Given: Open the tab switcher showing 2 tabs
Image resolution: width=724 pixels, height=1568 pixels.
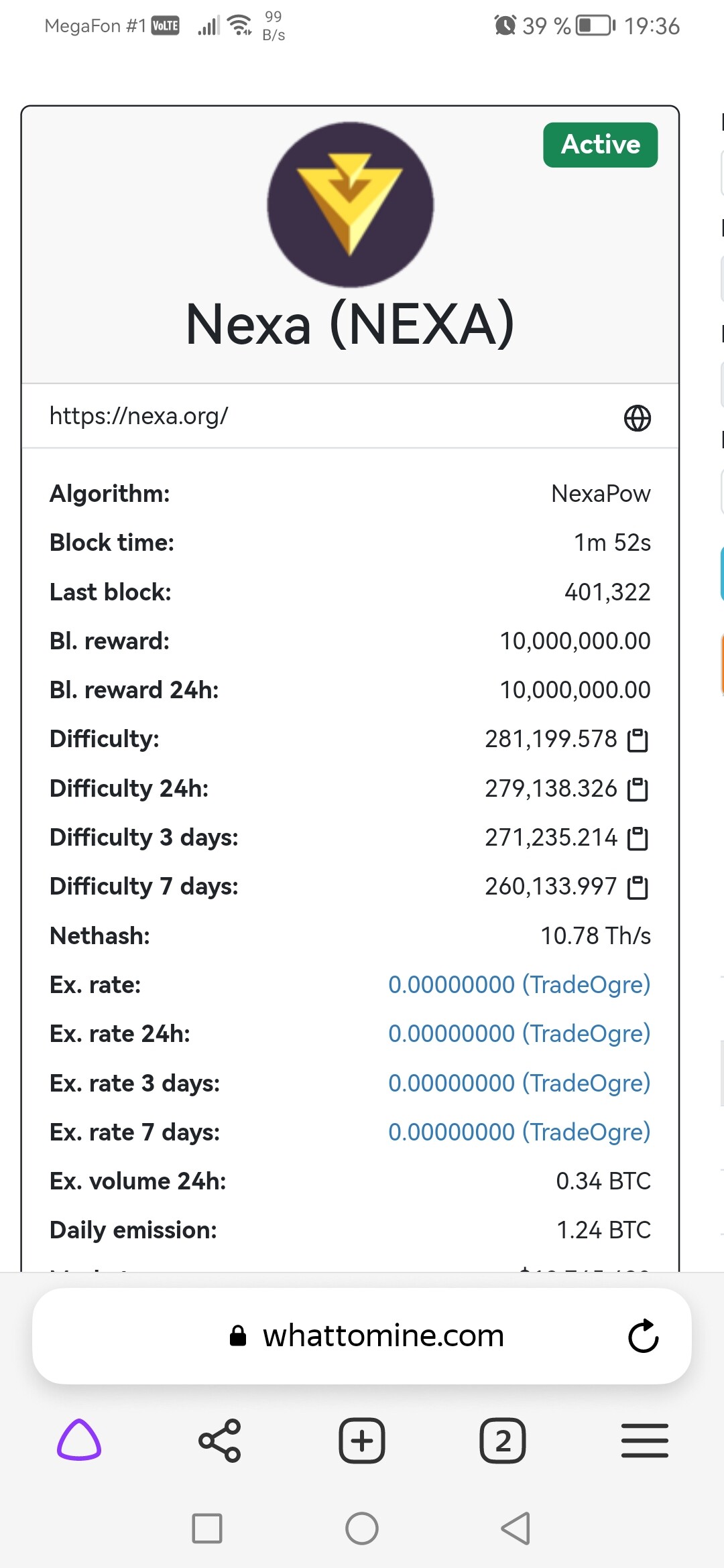Looking at the screenshot, I should click(x=503, y=1440).
